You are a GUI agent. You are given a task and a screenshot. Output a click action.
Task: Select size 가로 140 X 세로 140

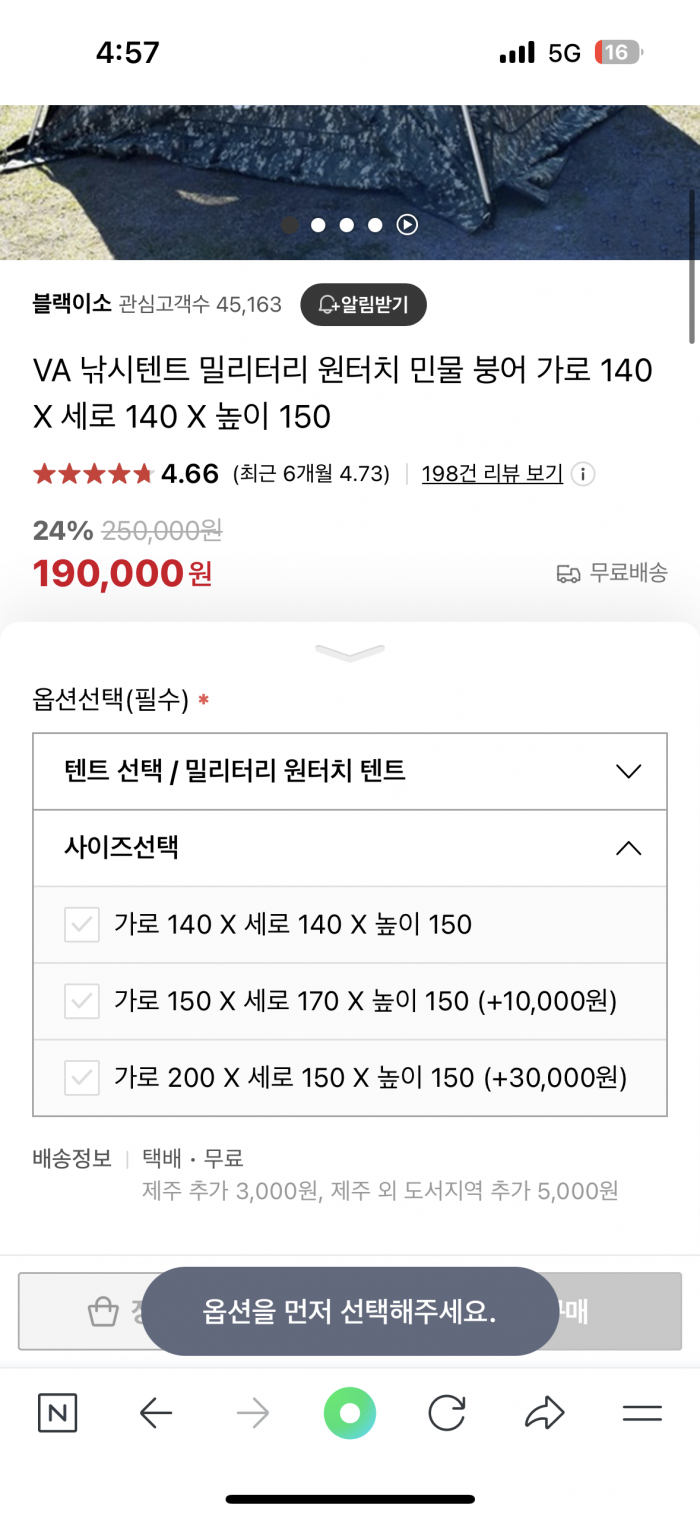click(x=350, y=925)
